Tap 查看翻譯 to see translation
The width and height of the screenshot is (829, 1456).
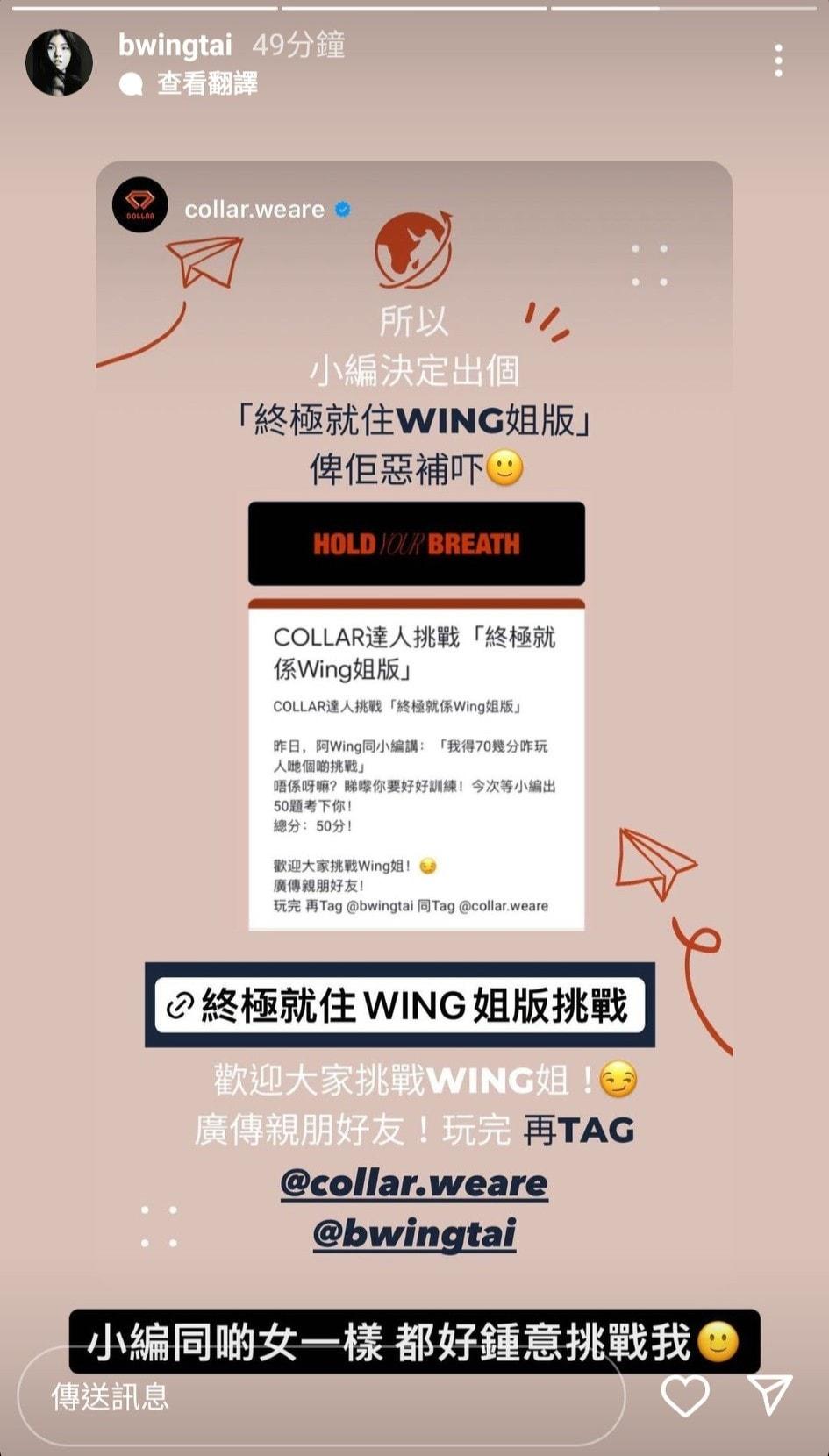coord(206,83)
